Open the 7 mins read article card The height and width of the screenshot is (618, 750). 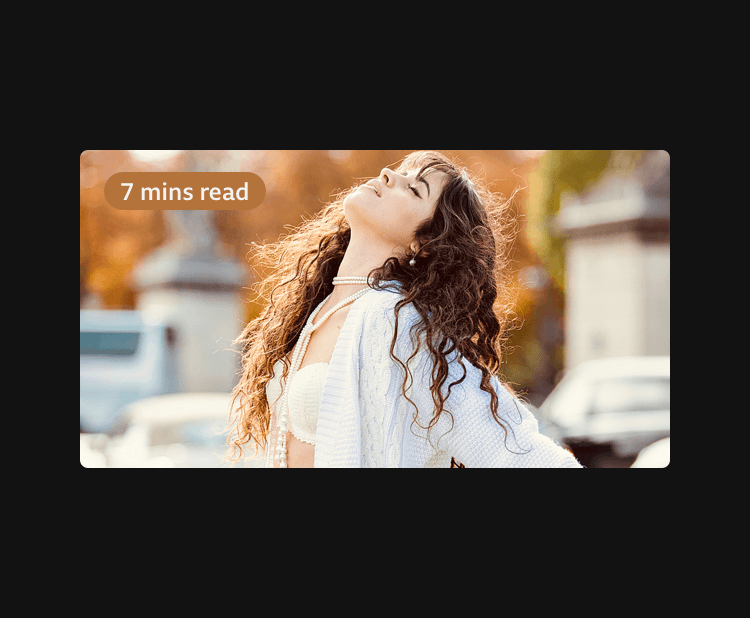tap(374, 309)
